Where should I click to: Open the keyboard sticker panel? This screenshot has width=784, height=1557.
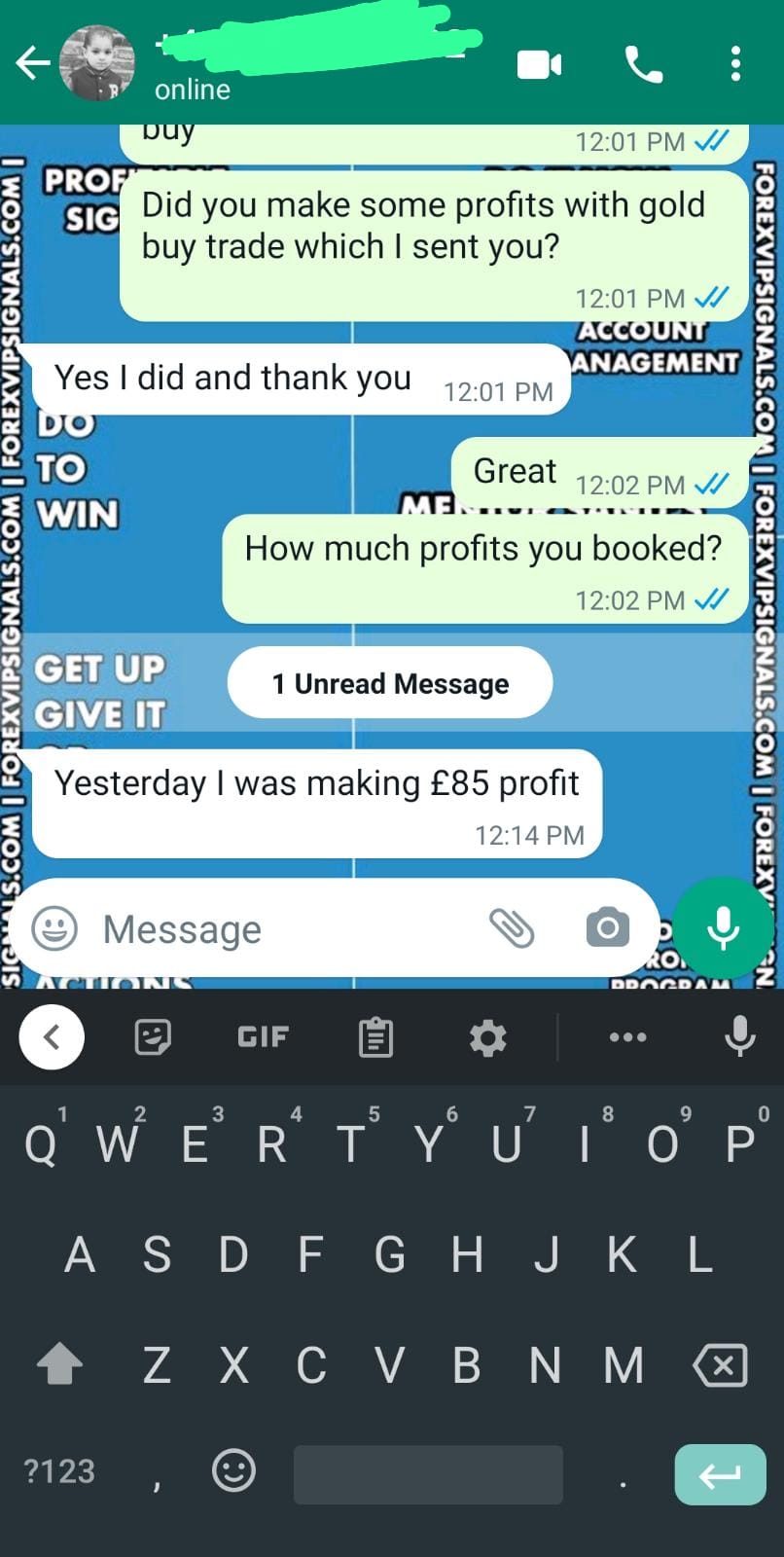pos(153,1037)
